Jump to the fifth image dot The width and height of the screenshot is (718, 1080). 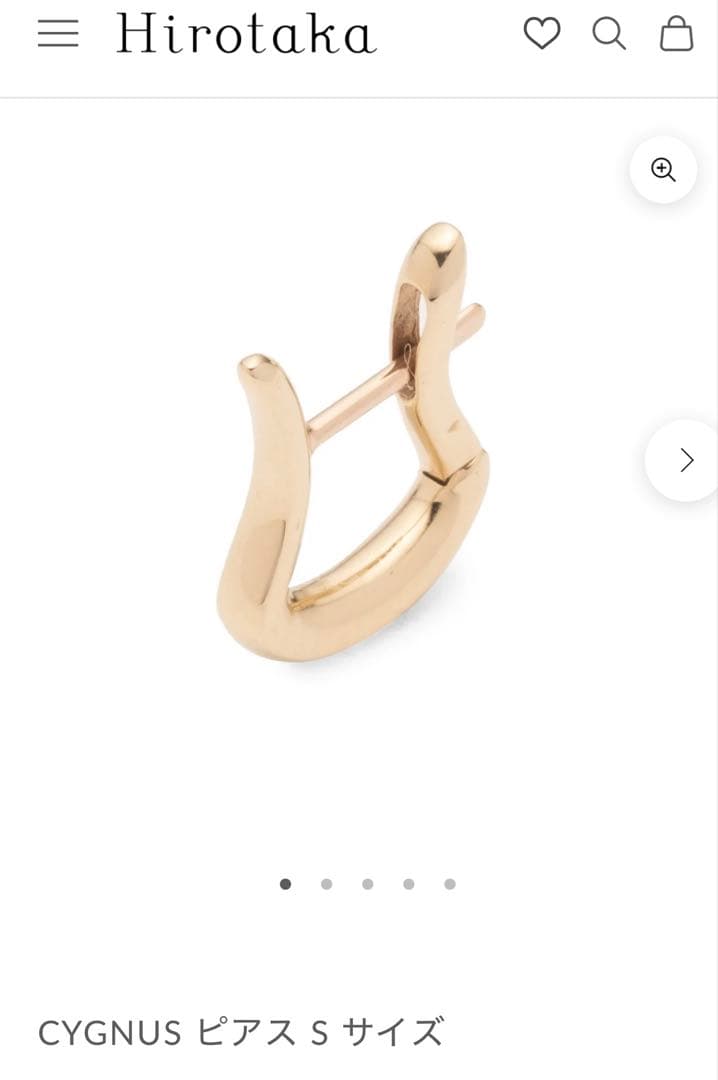point(450,884)
